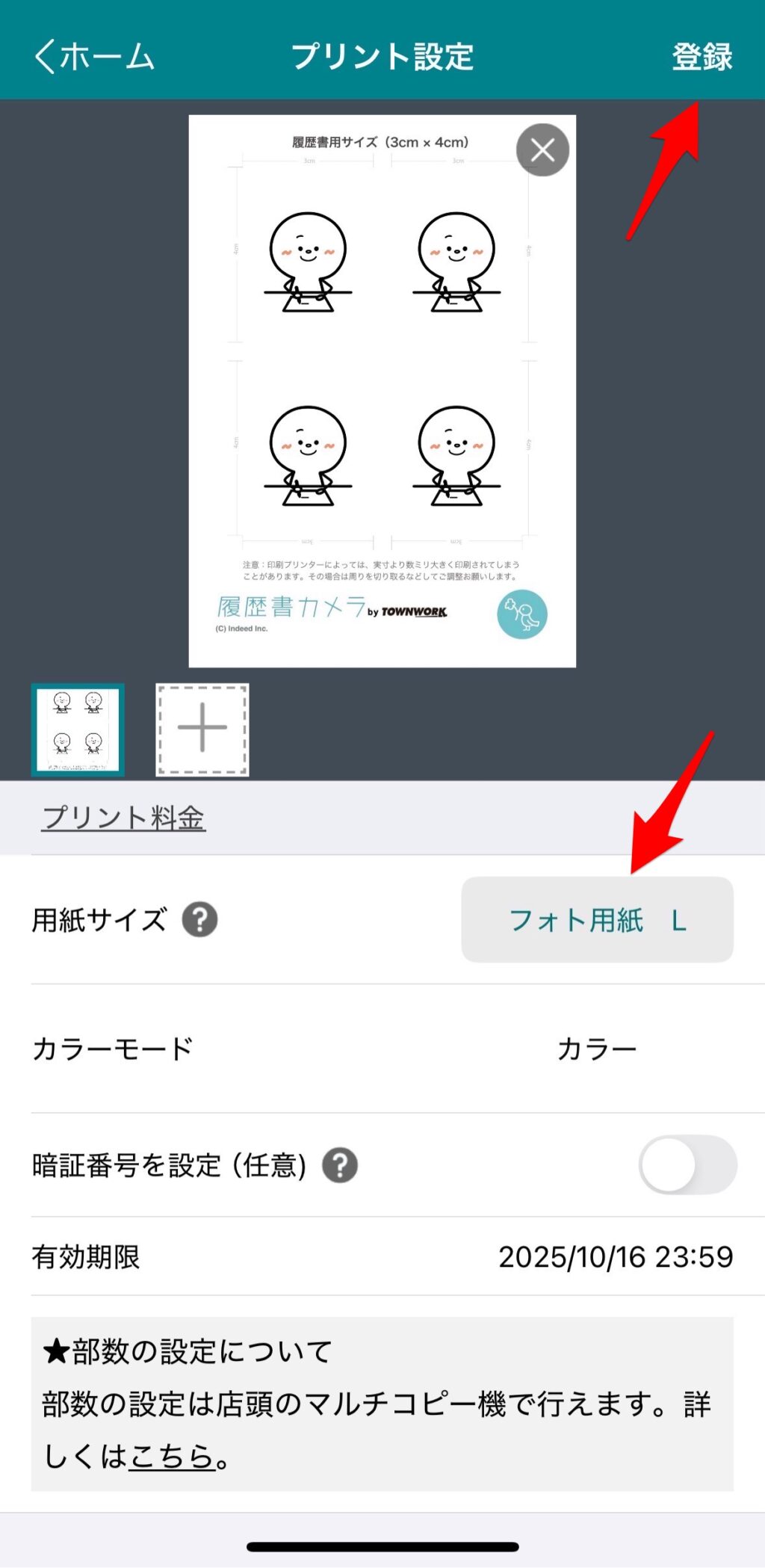Tap 登録 to register the print
The image size is (765, 1568).
tap(701, 57)
